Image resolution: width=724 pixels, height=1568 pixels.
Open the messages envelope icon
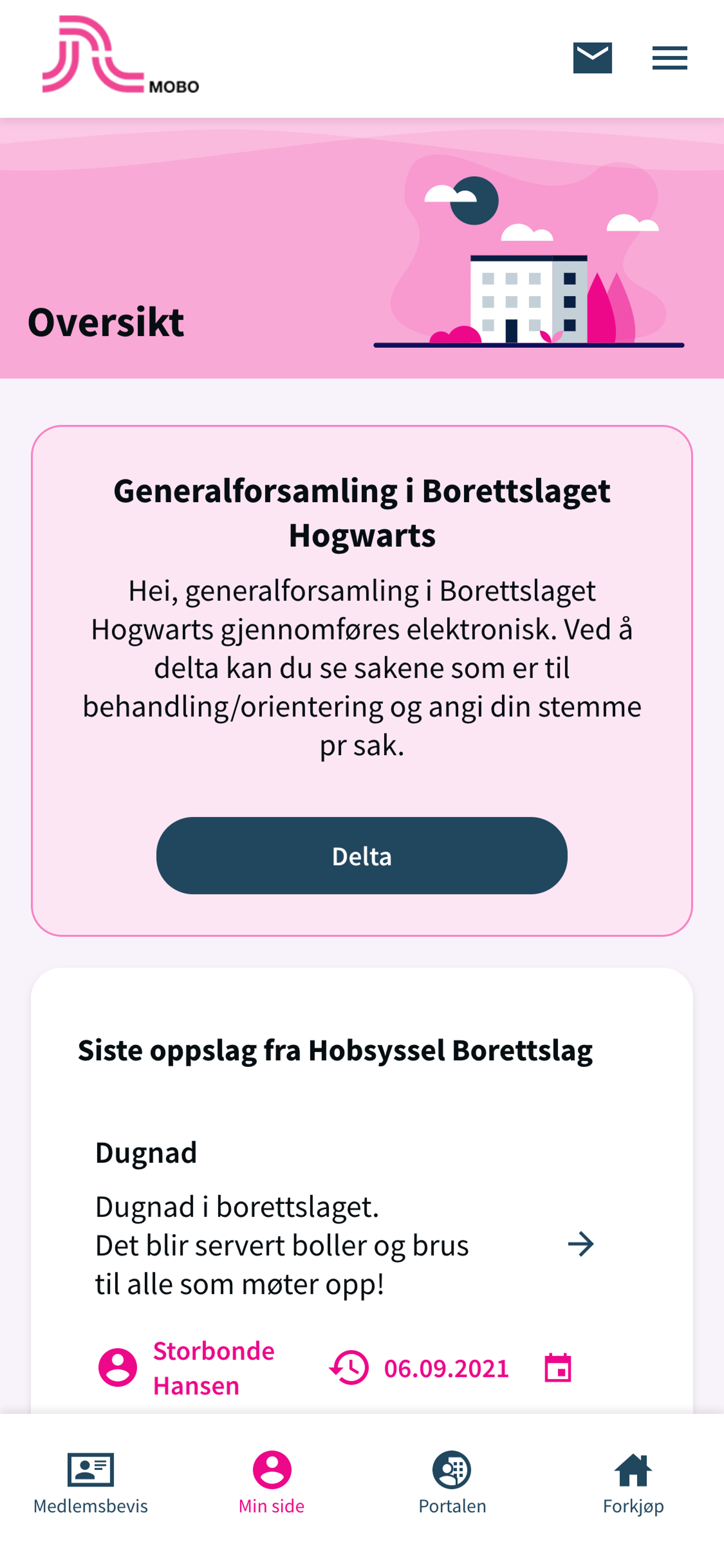pyautogui.click(x=592, y=58)
